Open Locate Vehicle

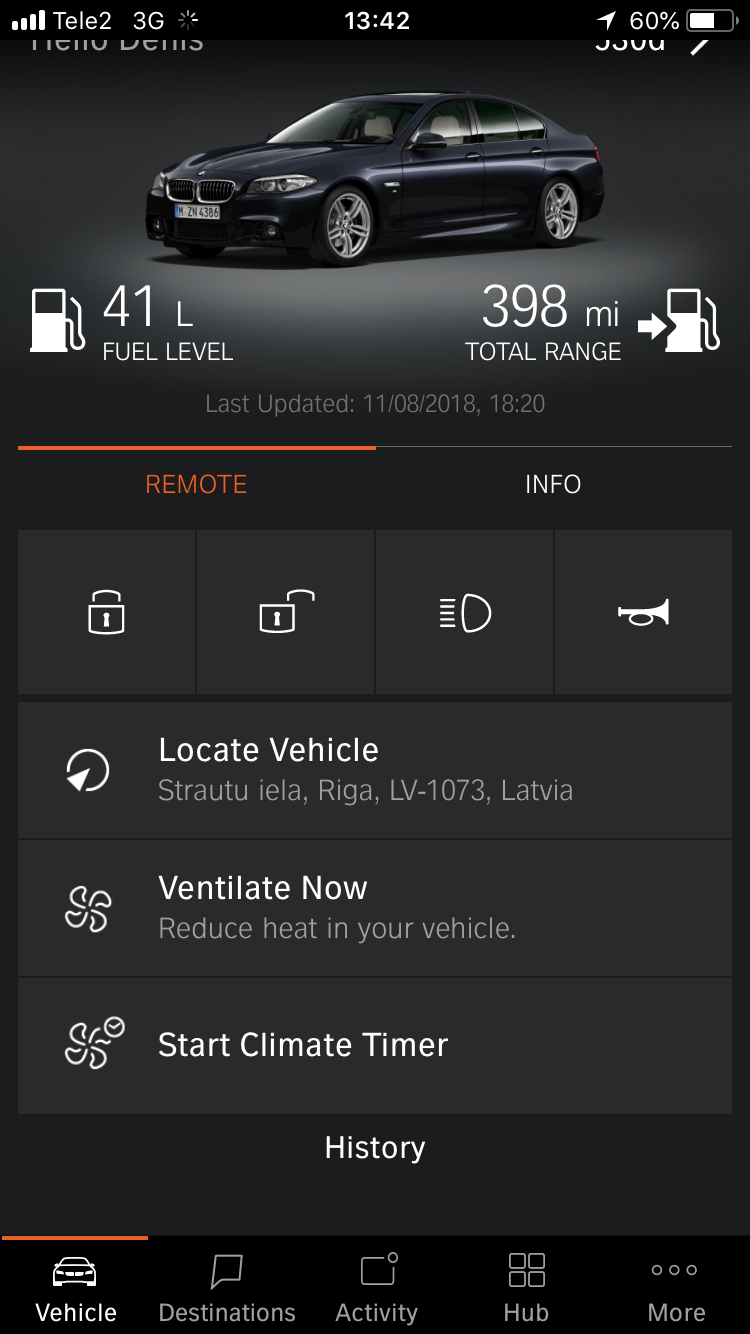(x=375, y=770)
